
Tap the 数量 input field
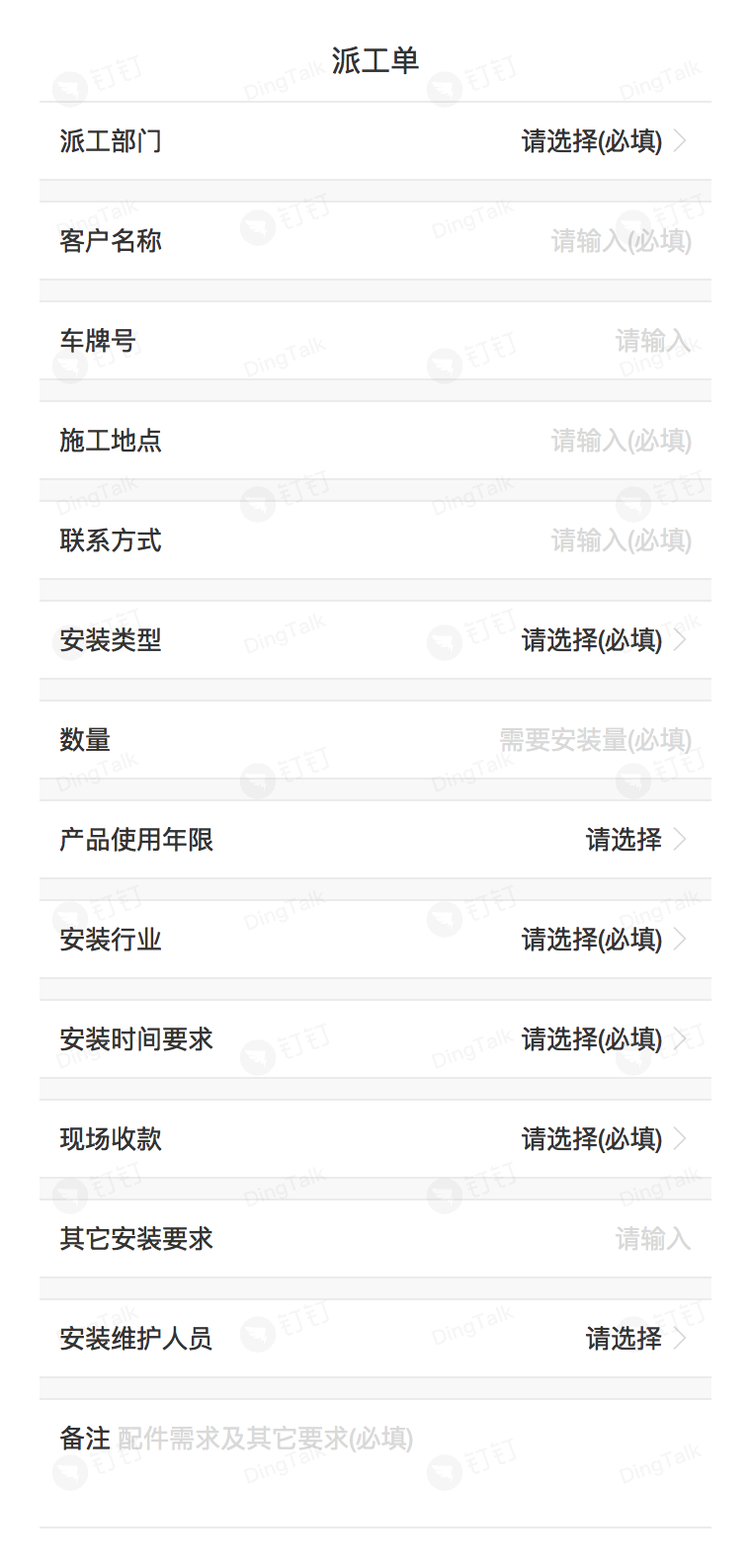[x=375, y=740]
